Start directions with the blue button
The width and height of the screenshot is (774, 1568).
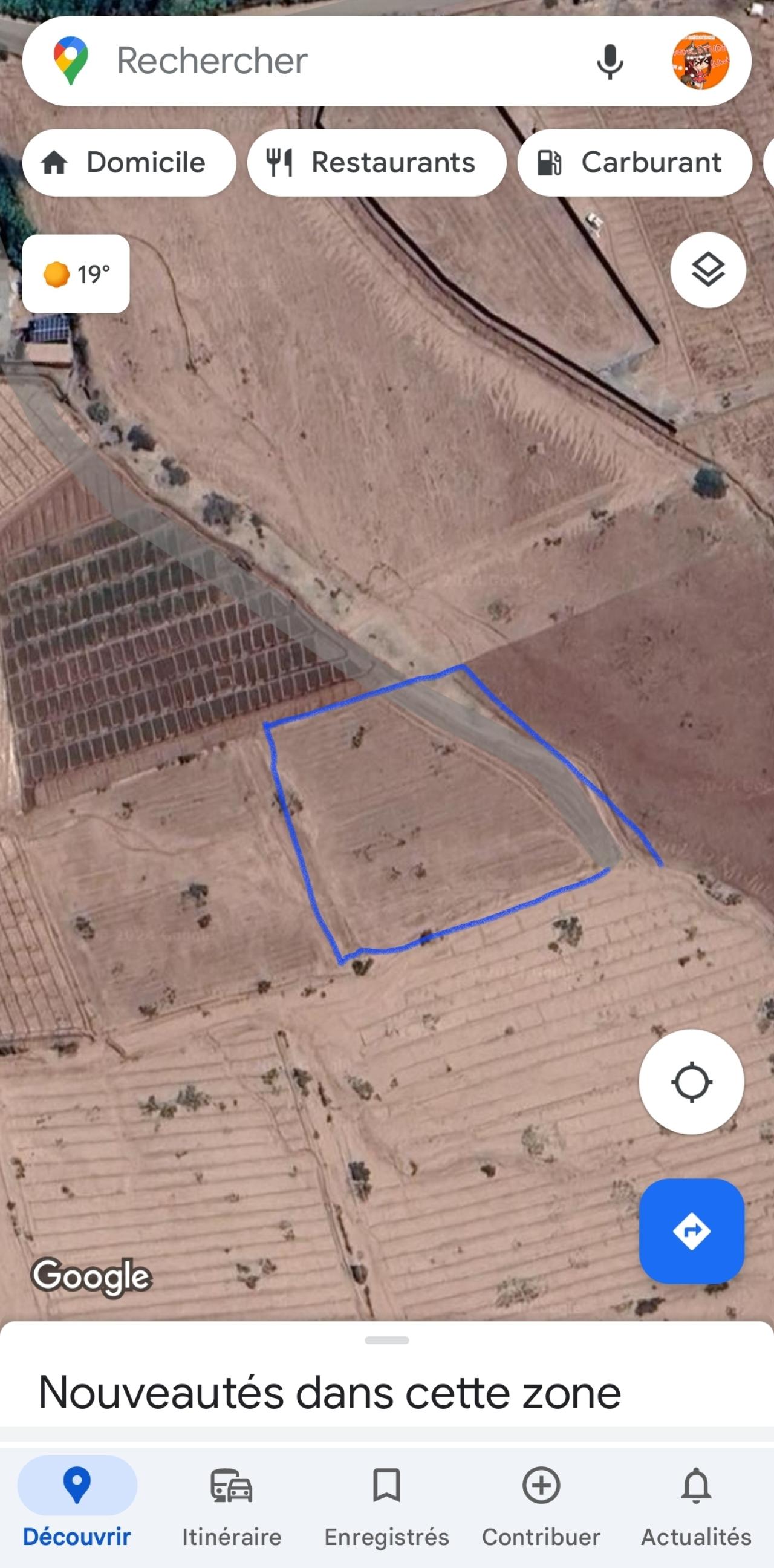pyautogui.click(x=691, y=1231)
